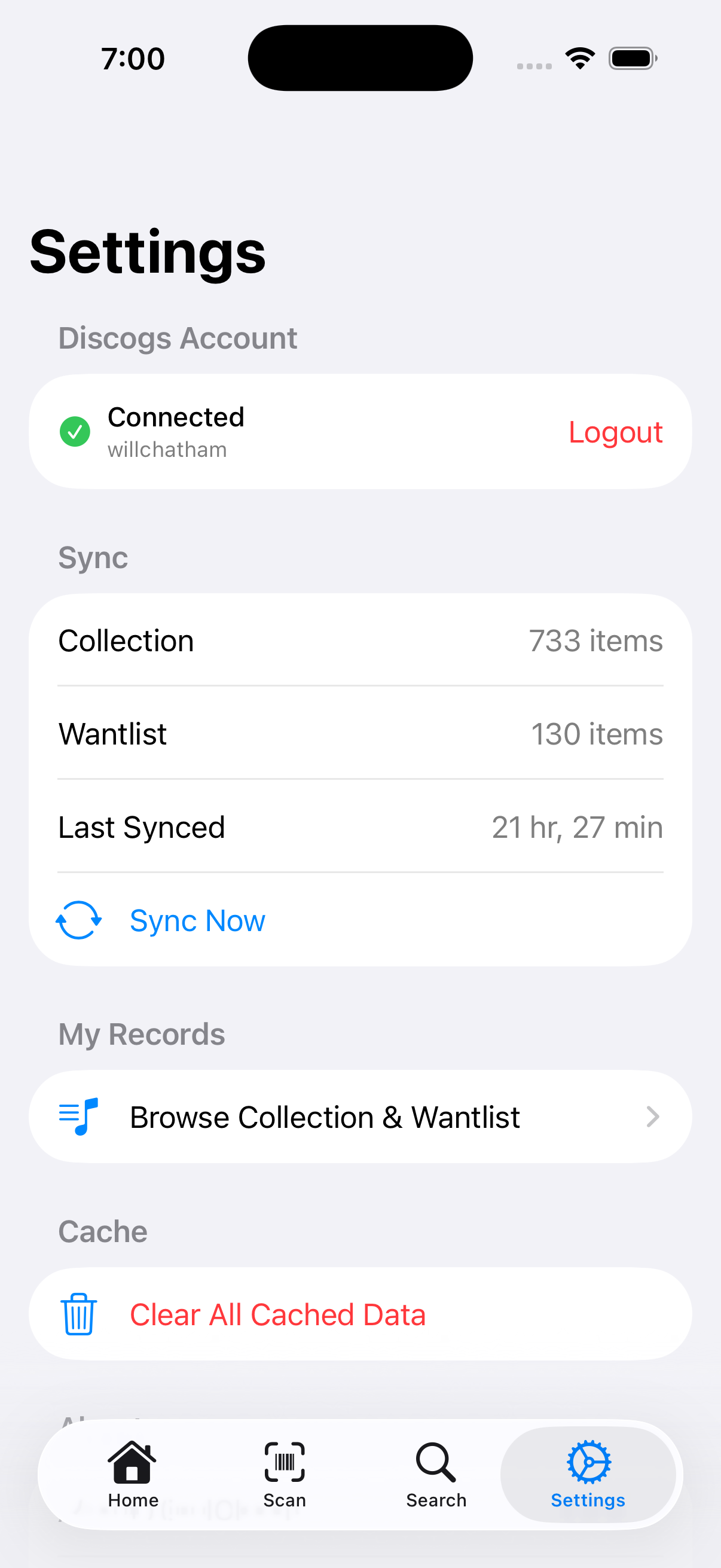The image size is (721, 1568).
Task: Tap the green connected checkmark icon
Action: pos(75,431)
